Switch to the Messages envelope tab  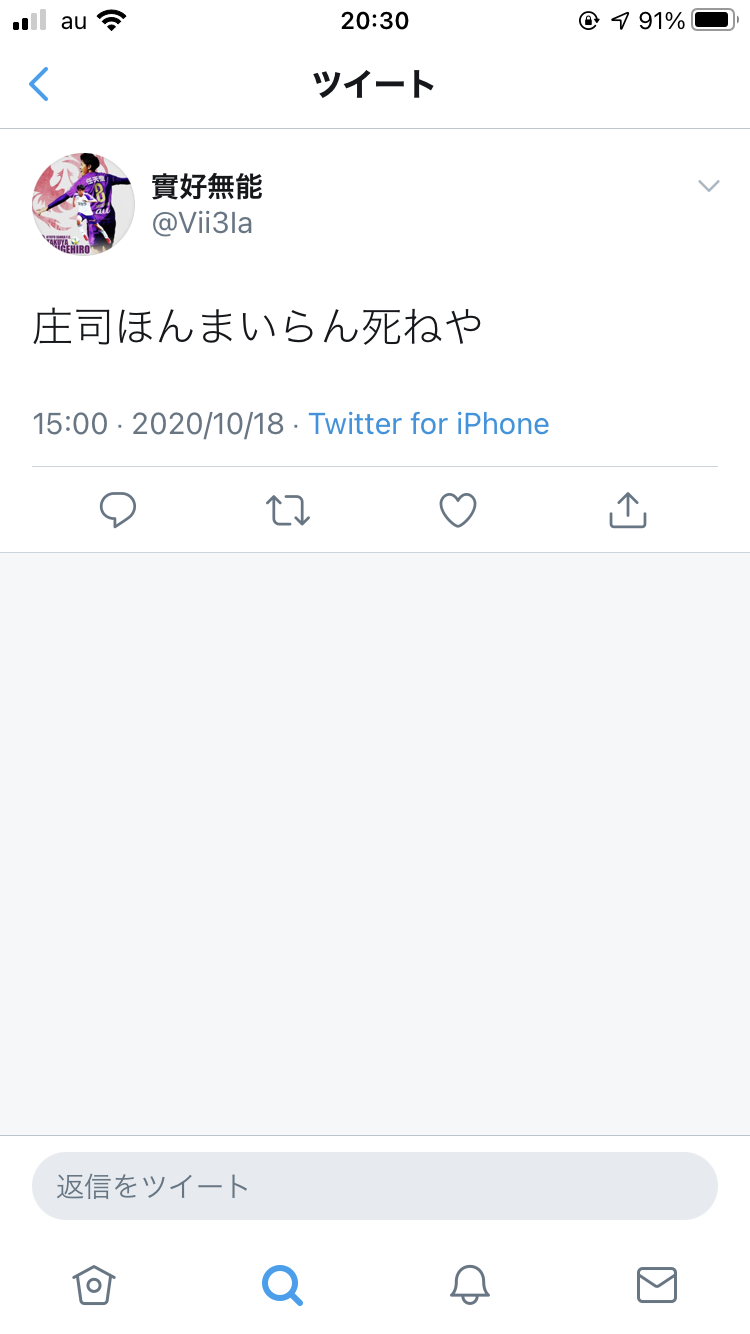657,1284
